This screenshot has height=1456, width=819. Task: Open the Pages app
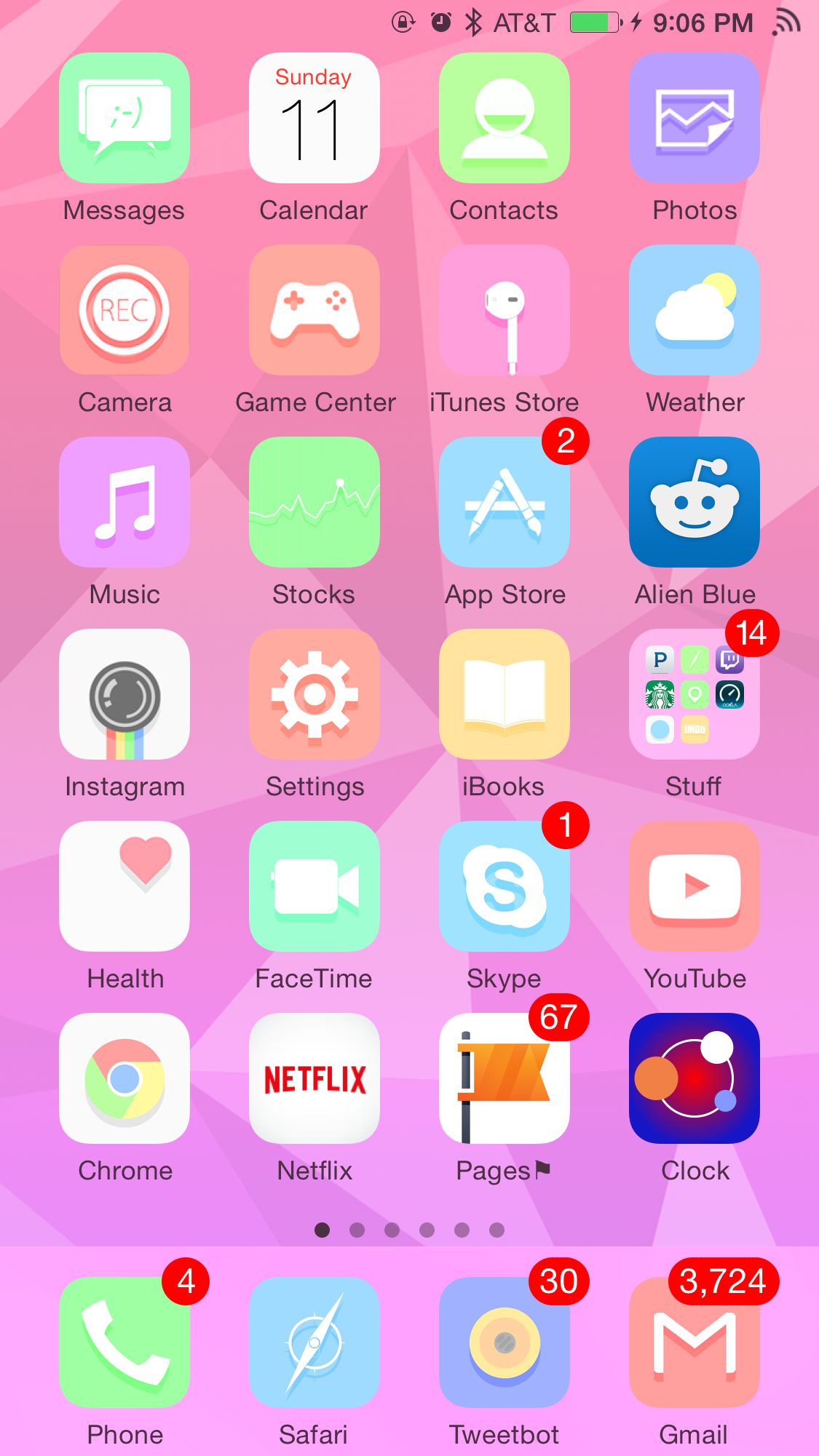[x=505, y=1078]
